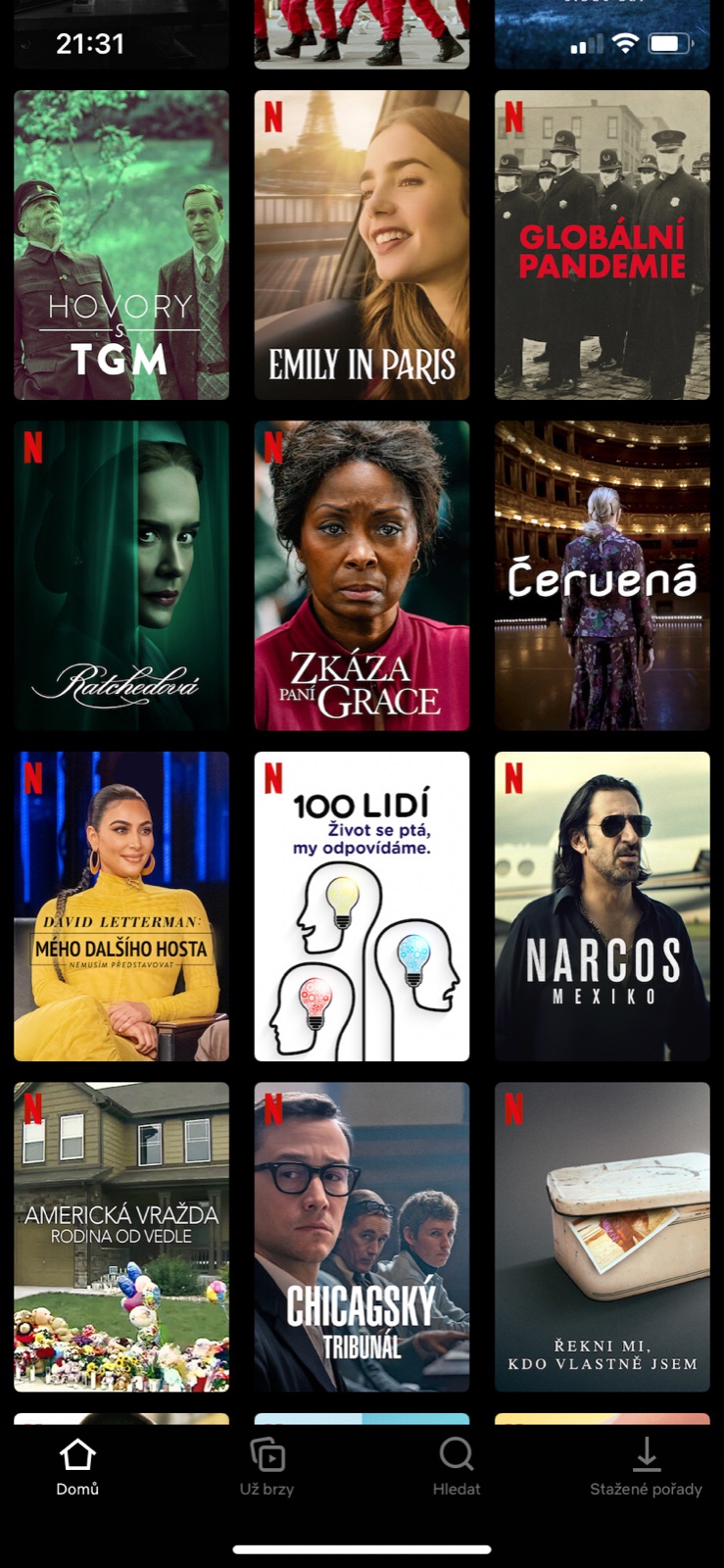Tap the Chicagský tribunál movie poster
Screen dimensions: 724x1568
(x=362, y=1236)
